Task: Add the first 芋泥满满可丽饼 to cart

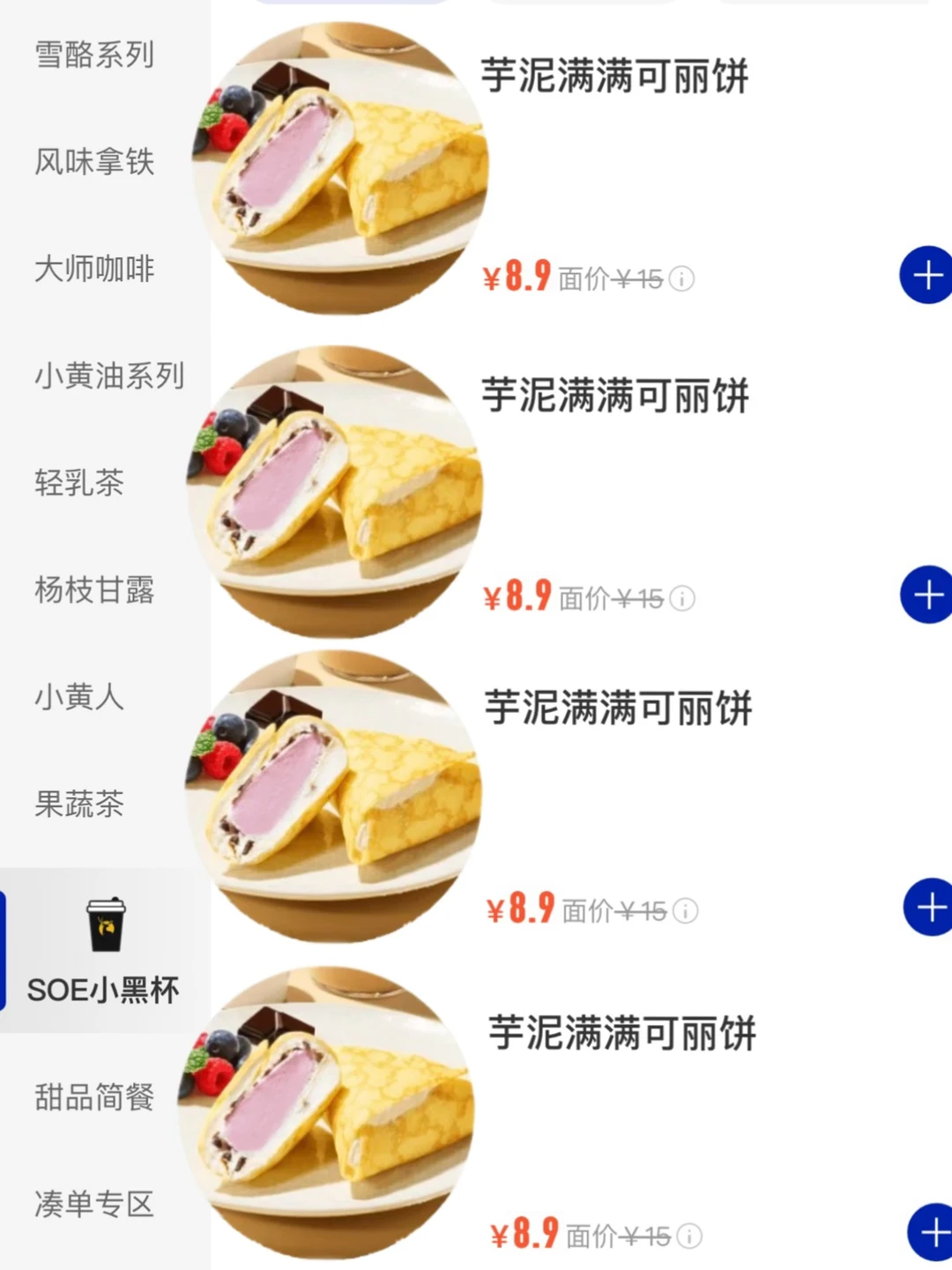Action: pyautogui.click(x=926, y=276)
